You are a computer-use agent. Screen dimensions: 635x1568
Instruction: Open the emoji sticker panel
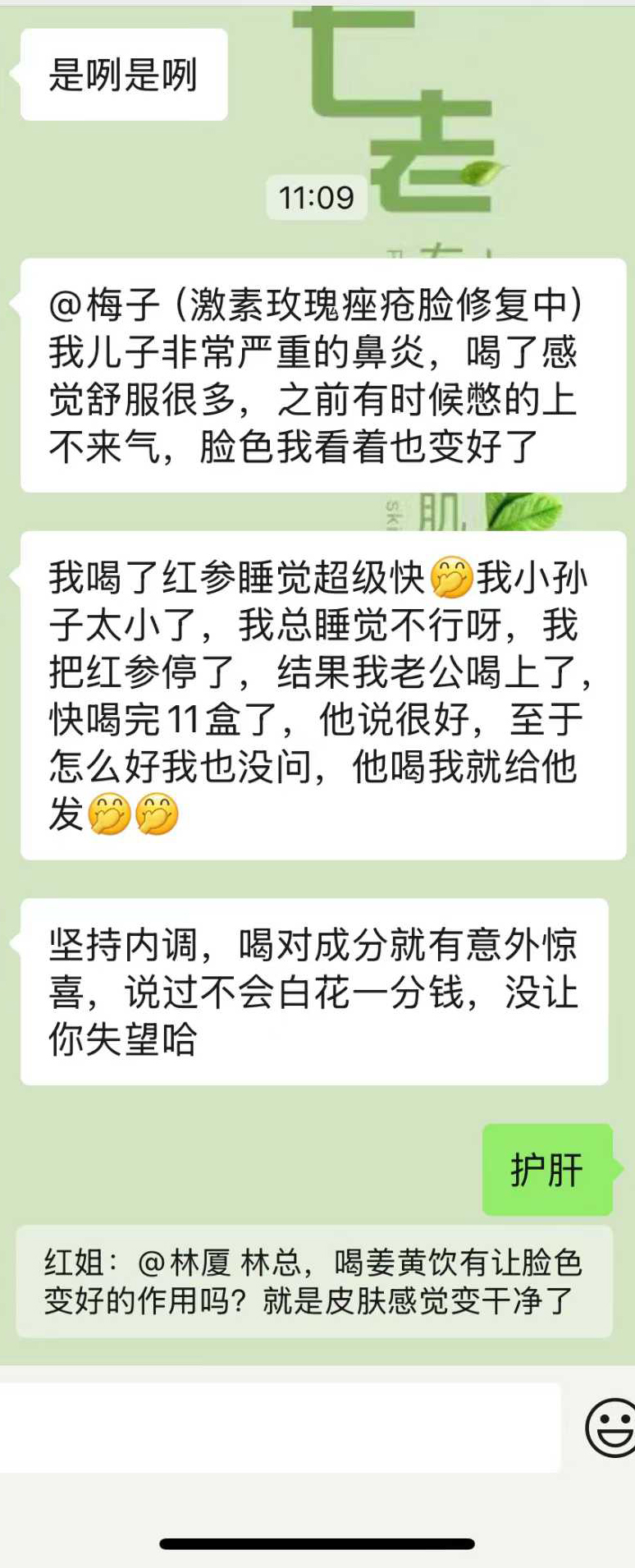610,1428
